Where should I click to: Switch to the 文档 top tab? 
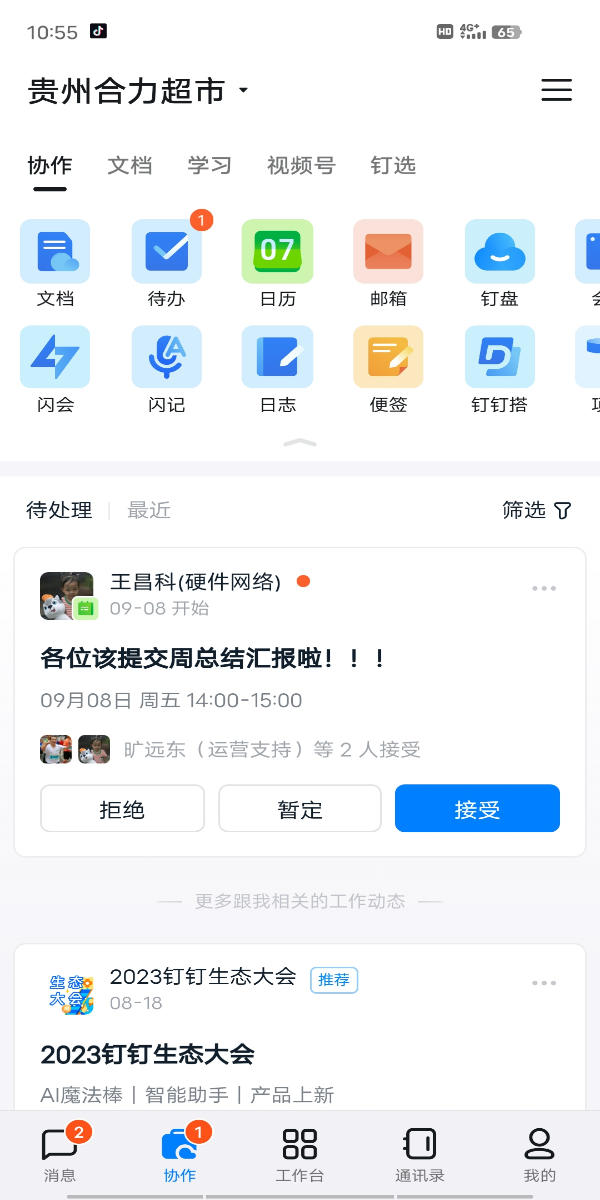pyautogui.click(x=130, y=166)
